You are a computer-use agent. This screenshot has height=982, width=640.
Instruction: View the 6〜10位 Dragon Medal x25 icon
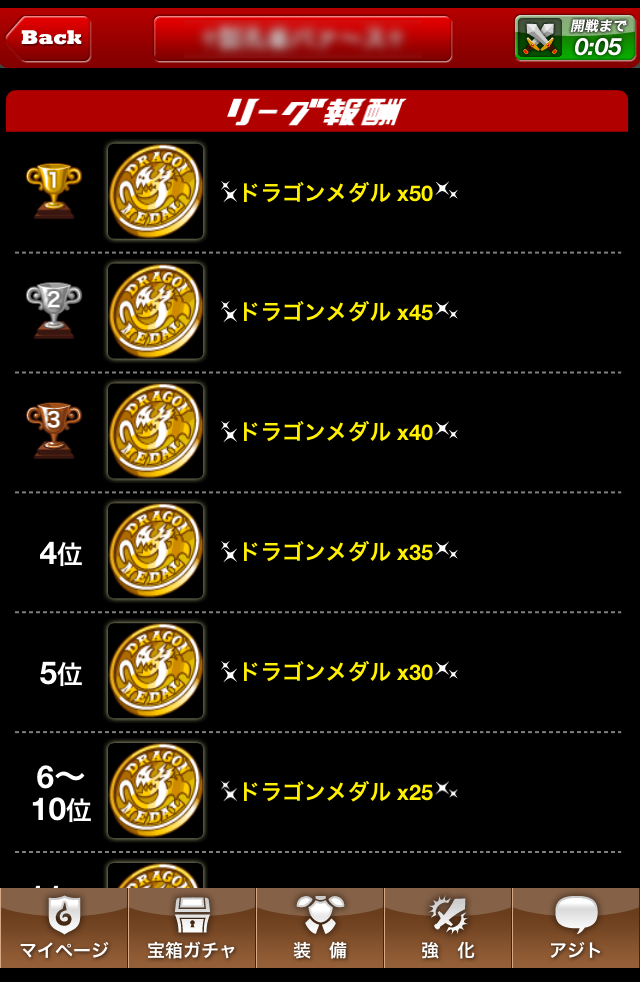click(x=155, y=791)
